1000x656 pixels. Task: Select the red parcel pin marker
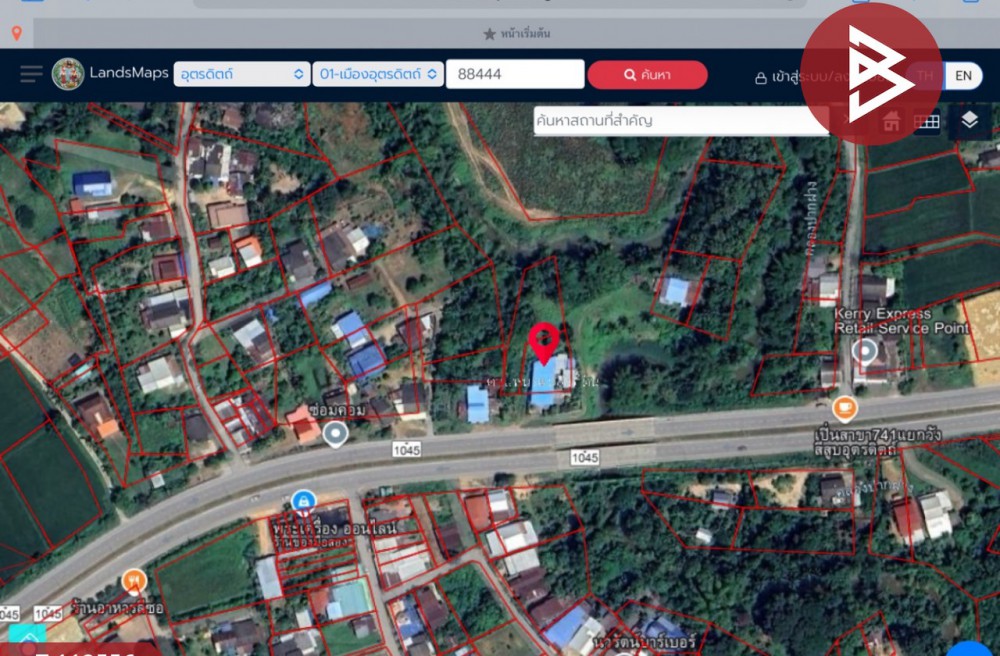tap(543, 343)
